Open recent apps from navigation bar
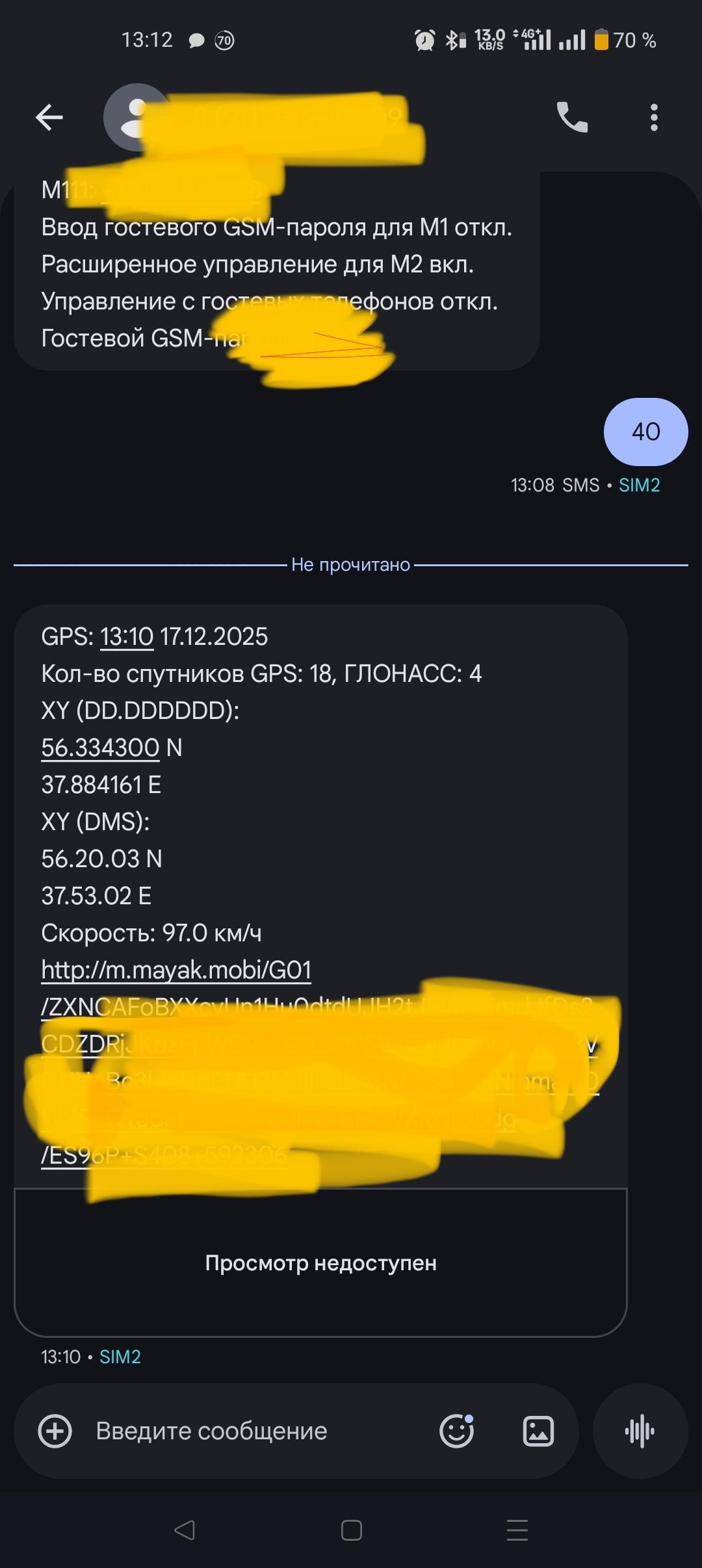702x1568 pixels. coord(517,1530)
